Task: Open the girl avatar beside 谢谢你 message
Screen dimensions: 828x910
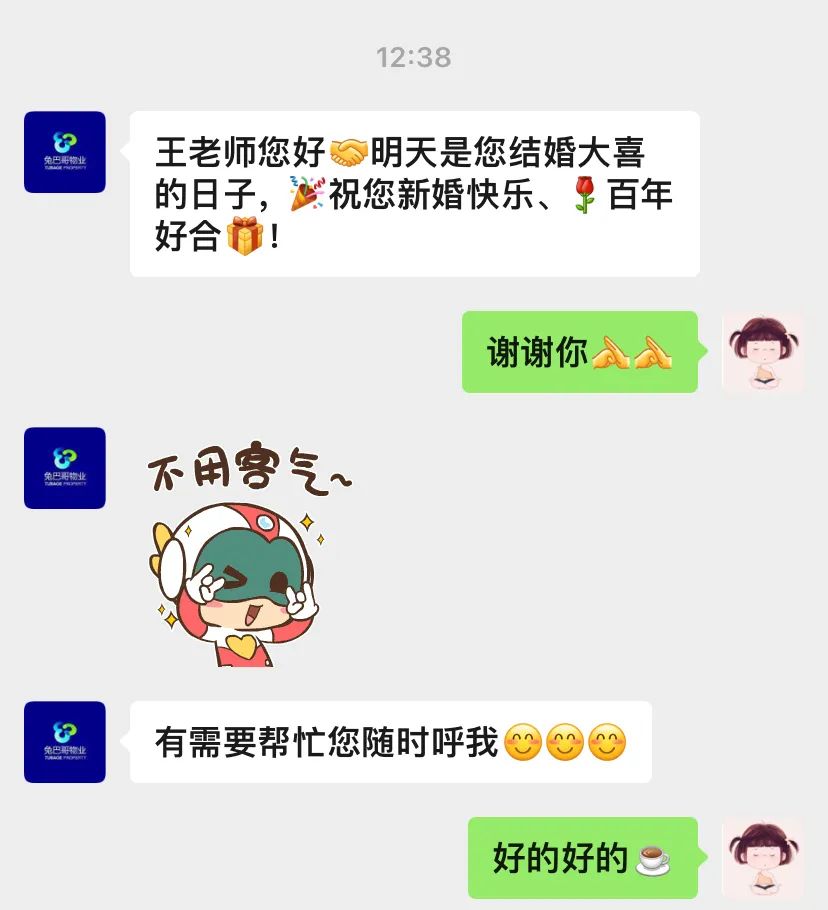Action: click(763, 352)
